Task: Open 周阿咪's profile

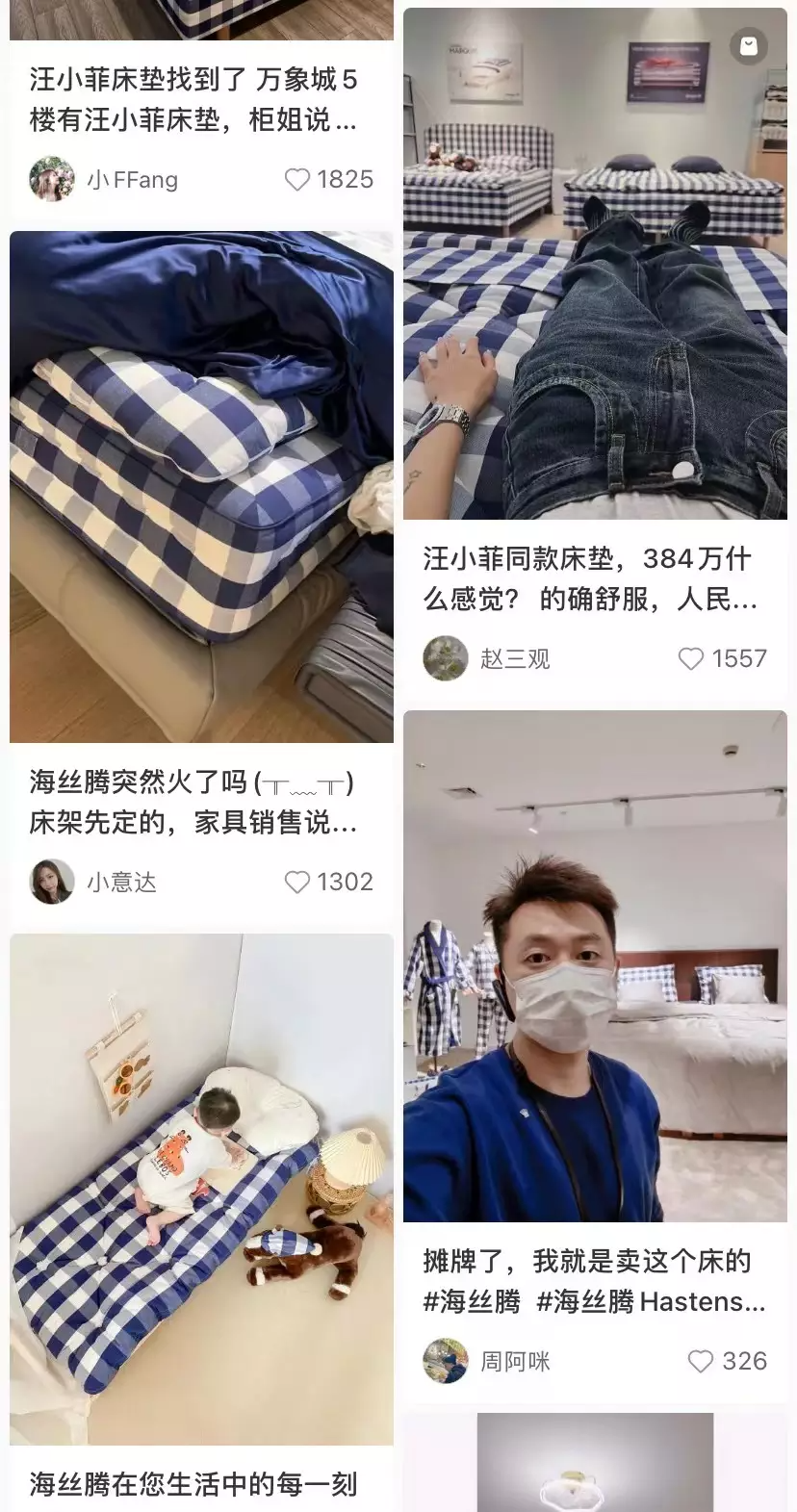Action: (x=446, y=1362)
